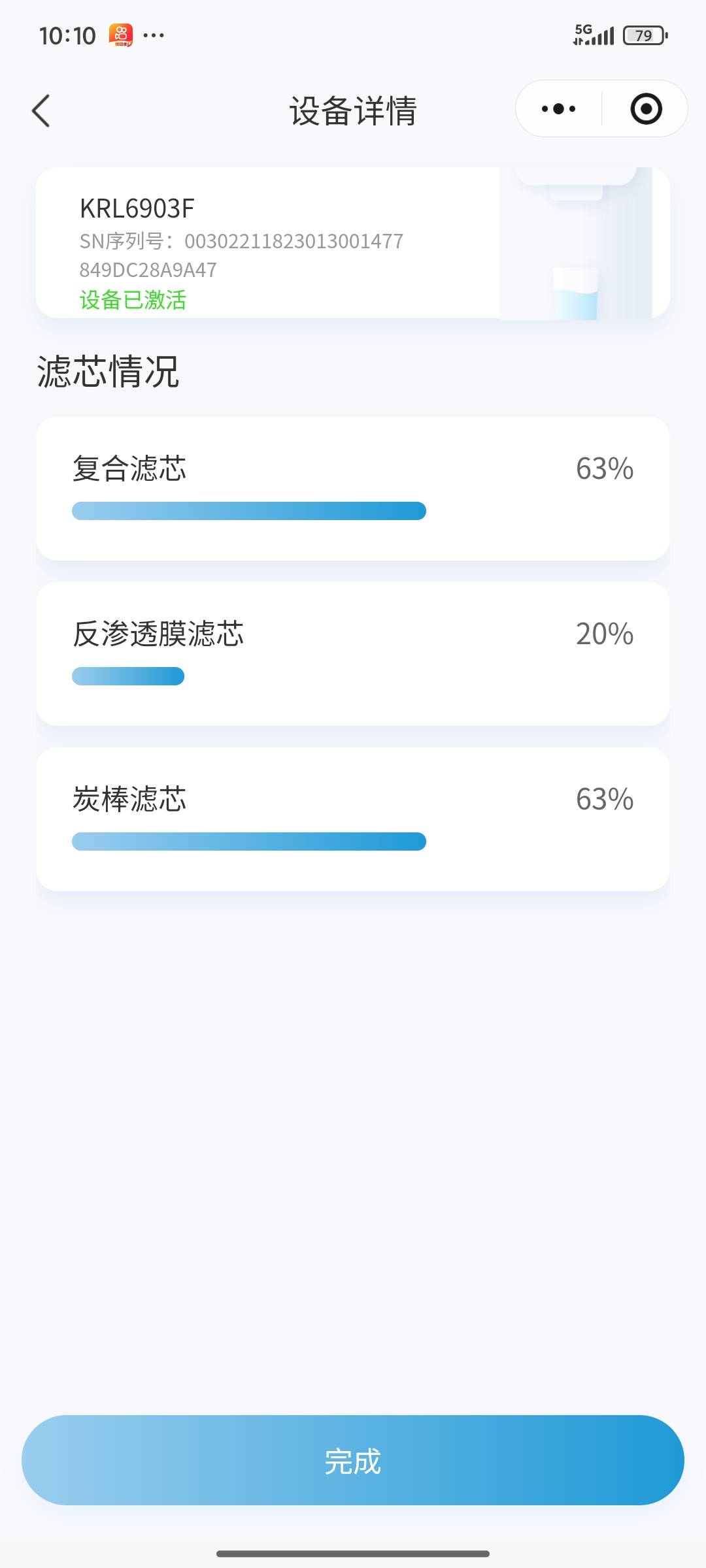
Task: Open the mini program three-dot menu
Action: [x=558, y=109]
